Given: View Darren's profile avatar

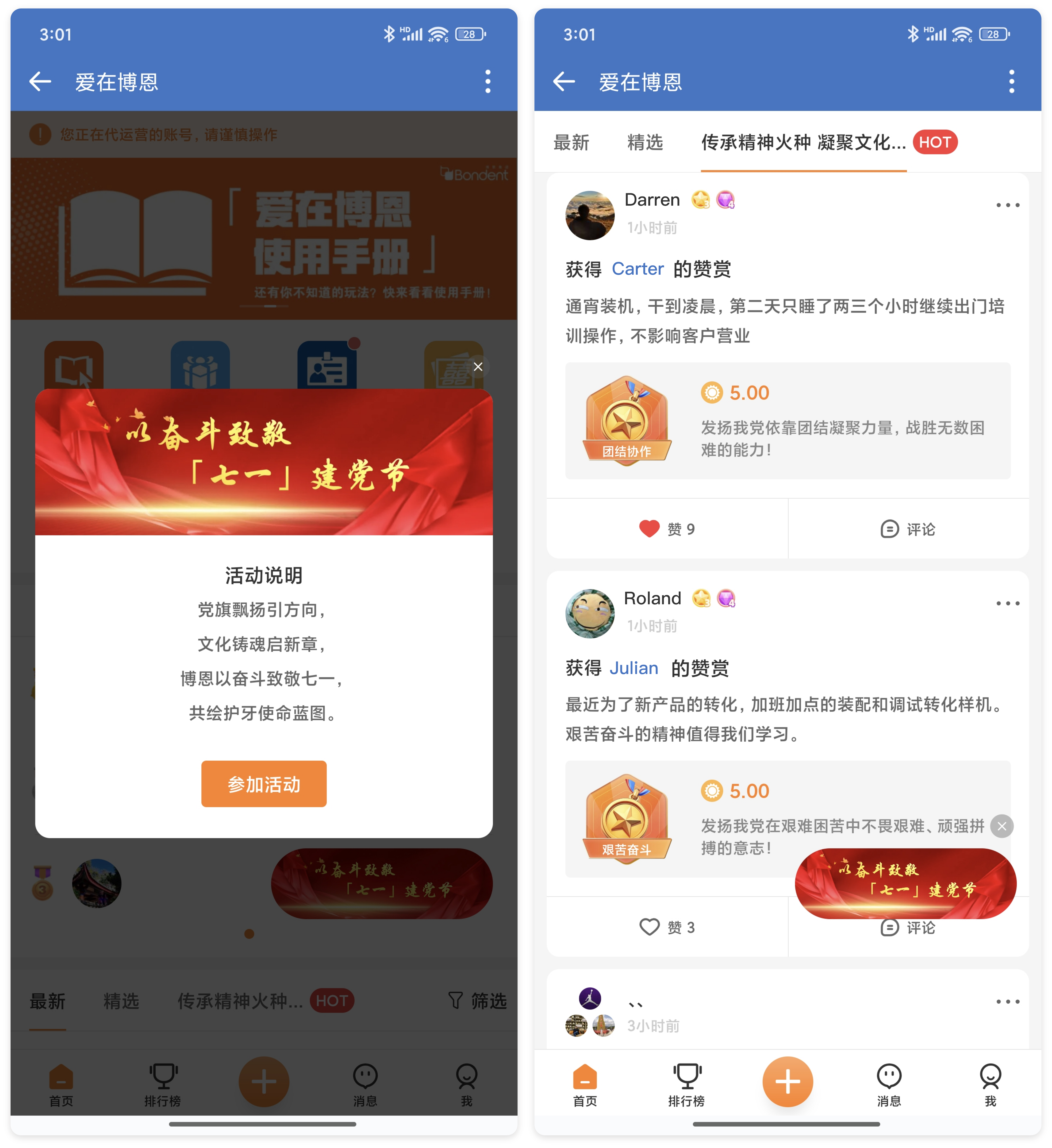Looking at the screenshot, I should tap(590, 215).
